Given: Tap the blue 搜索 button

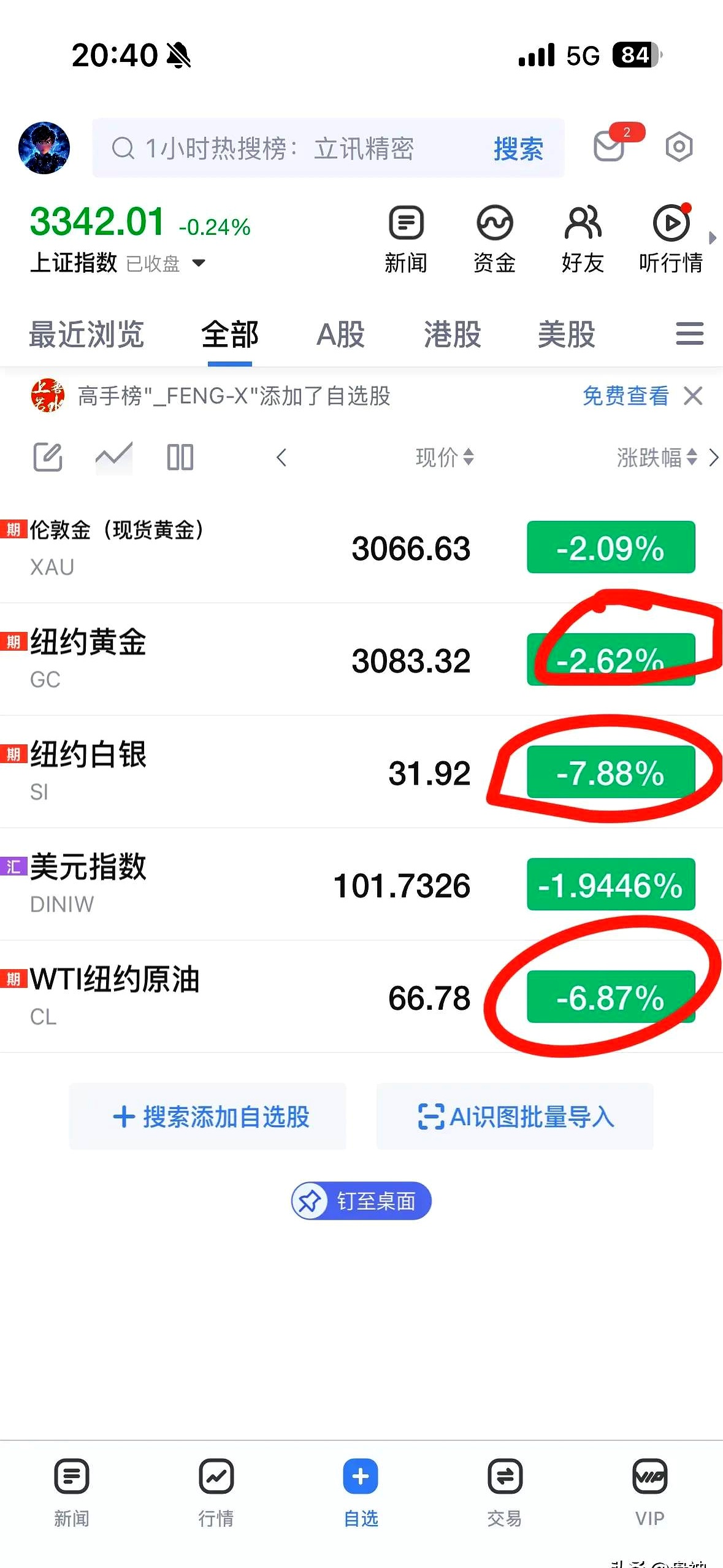Looking at the screenshot, I should tap(518, 149).
